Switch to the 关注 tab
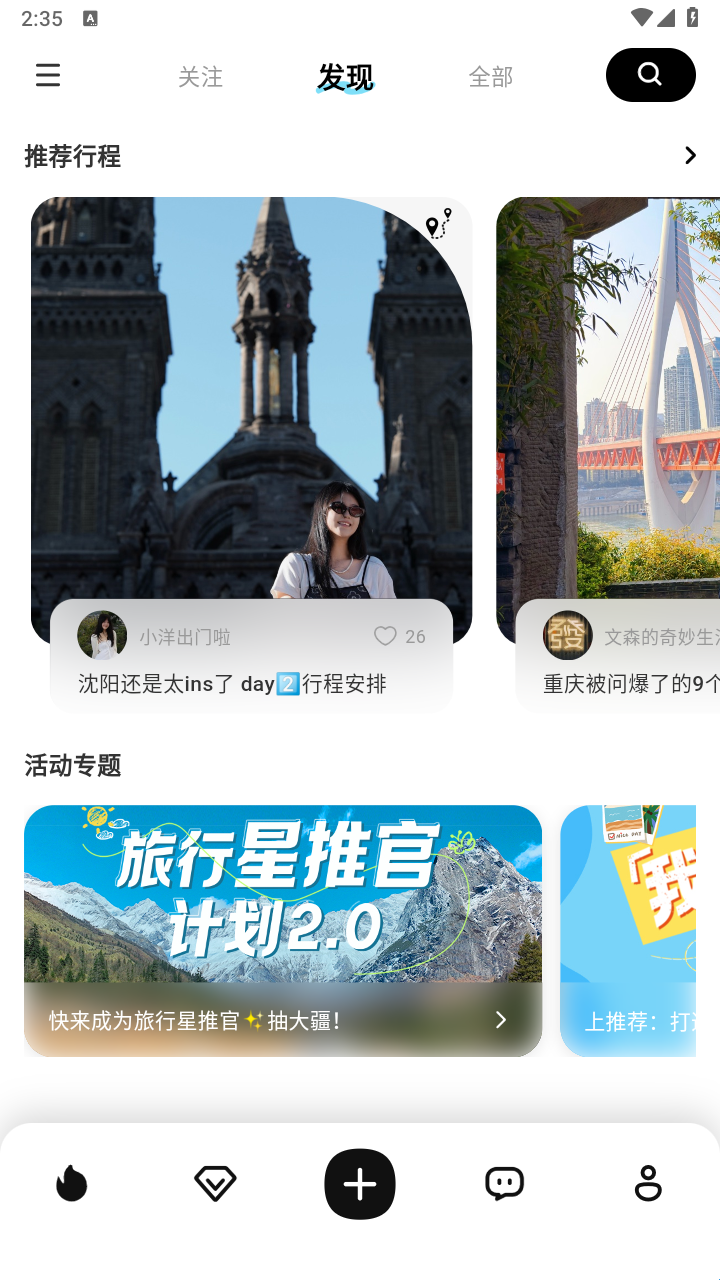Image resolution: width=720 pixels, height=1280 pixels. tap(200, 77)
